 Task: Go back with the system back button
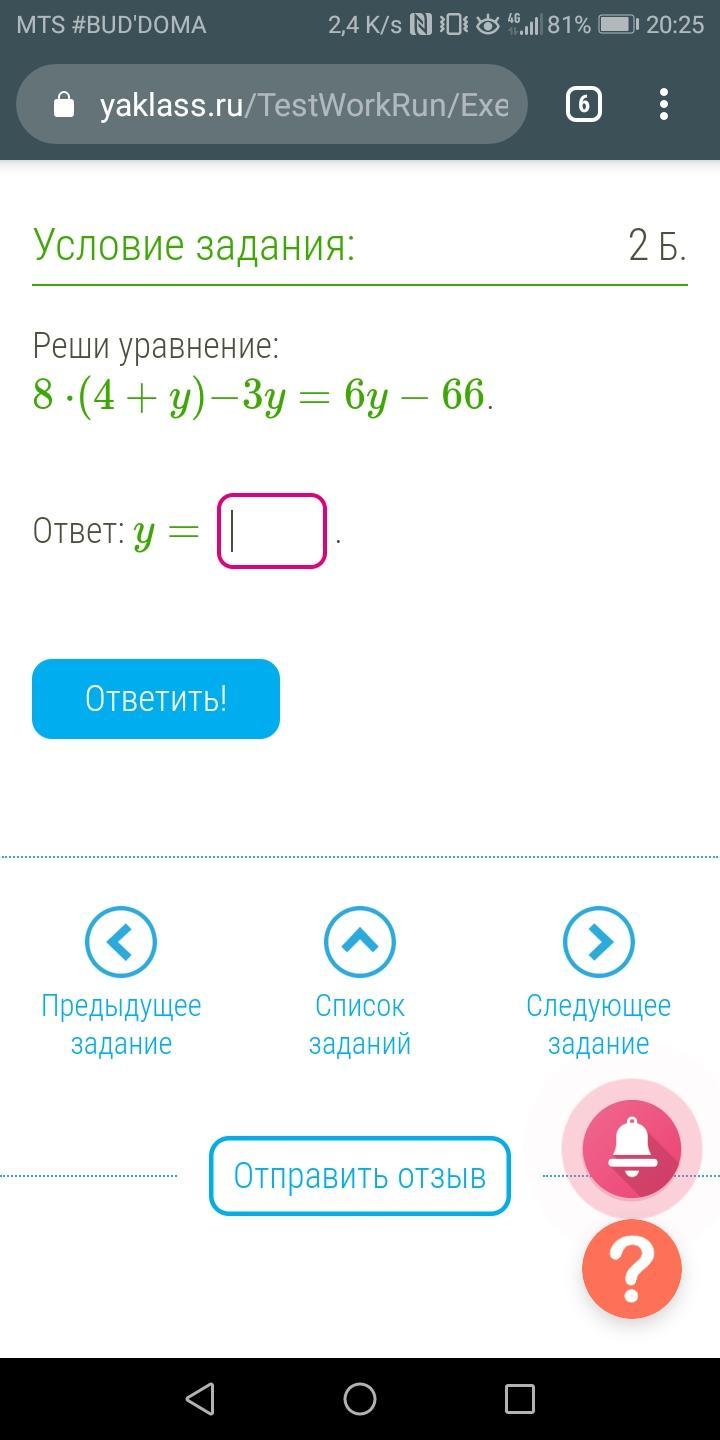201,1398
